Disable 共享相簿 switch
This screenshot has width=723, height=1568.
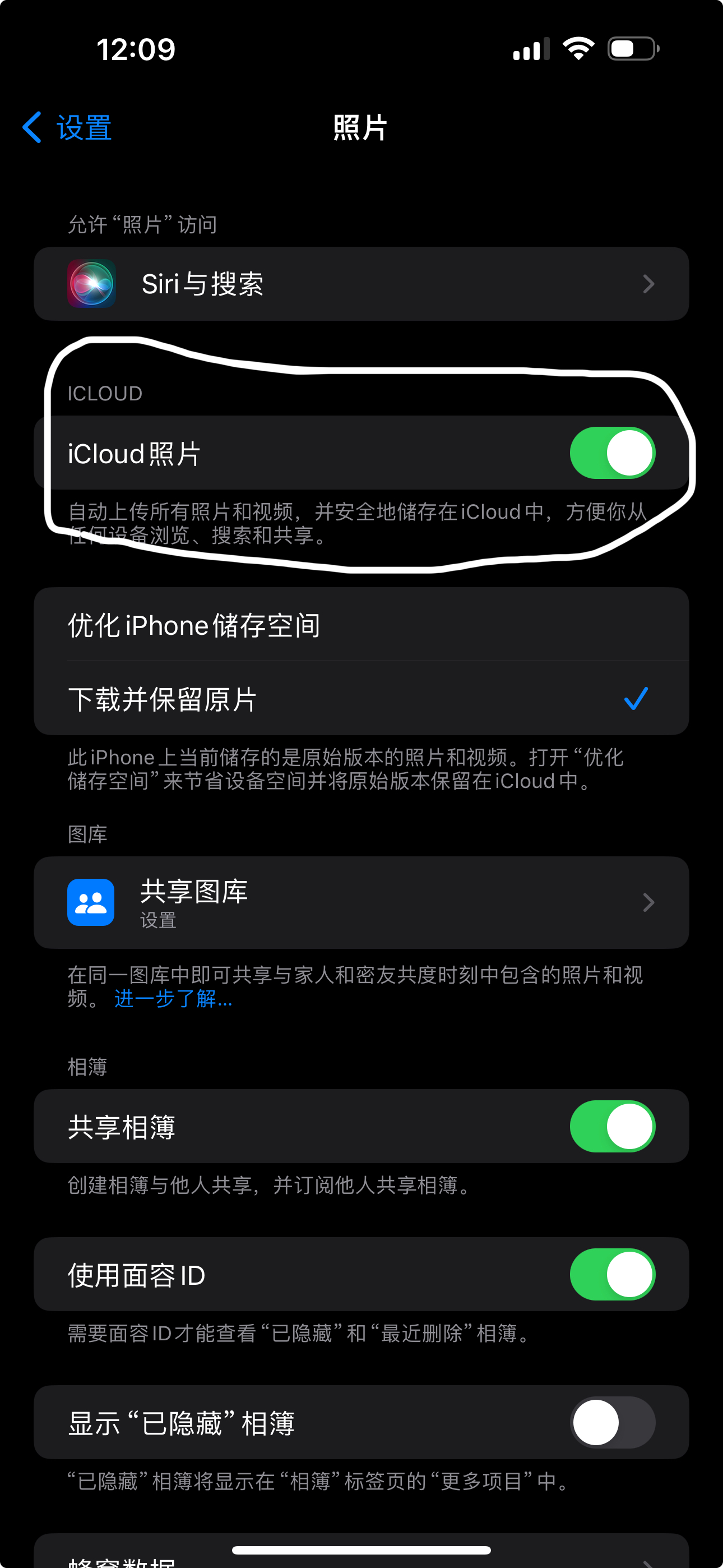point(611,1126)
